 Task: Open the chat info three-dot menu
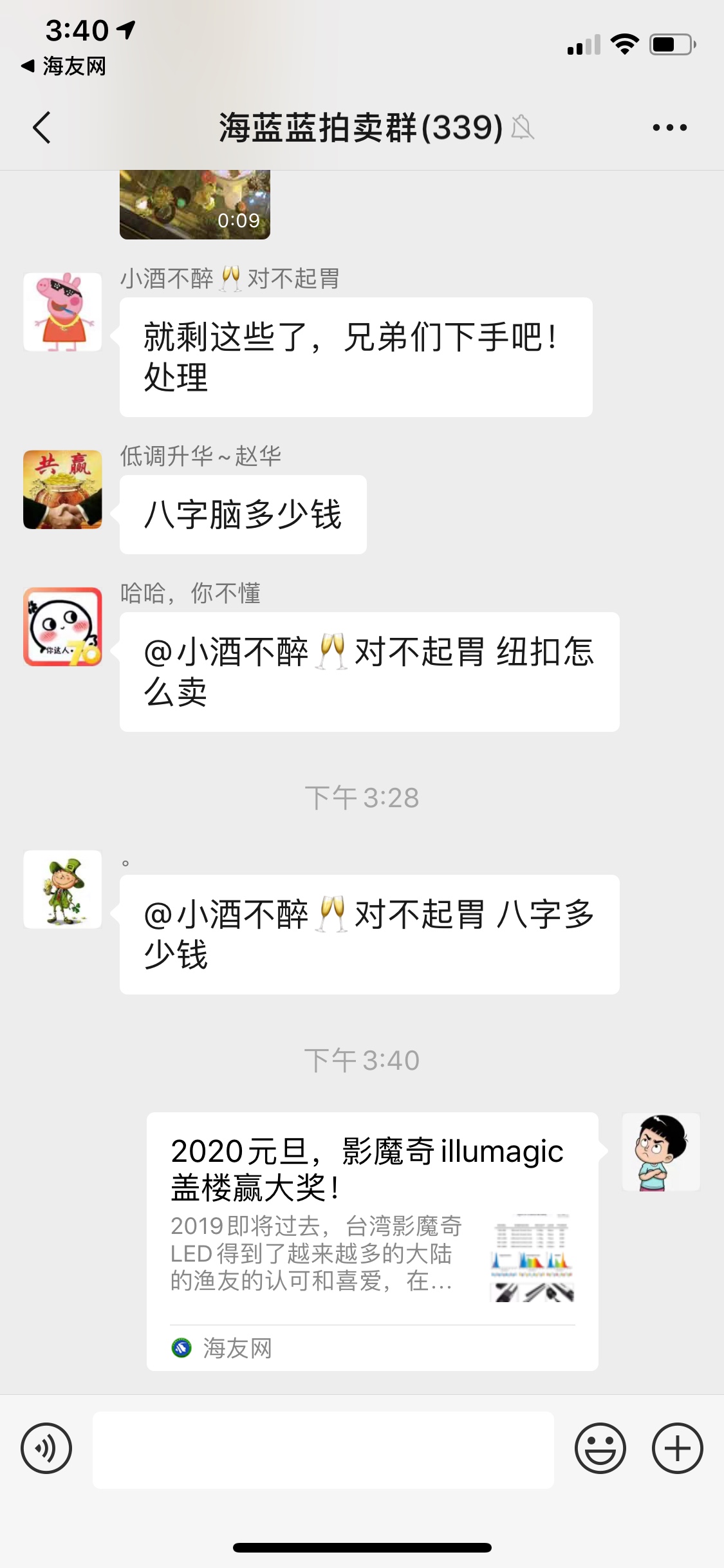coord(669,127)
